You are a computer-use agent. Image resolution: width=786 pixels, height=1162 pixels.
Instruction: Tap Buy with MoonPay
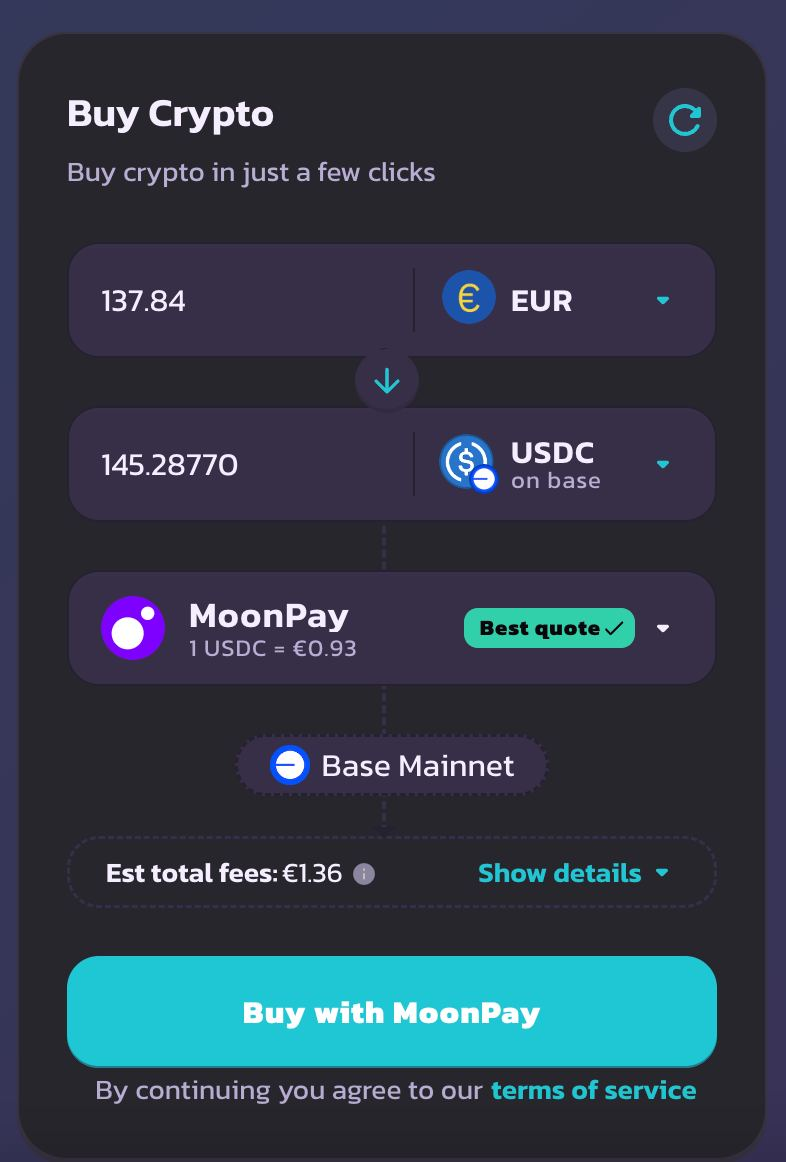tap(392, 1012)
